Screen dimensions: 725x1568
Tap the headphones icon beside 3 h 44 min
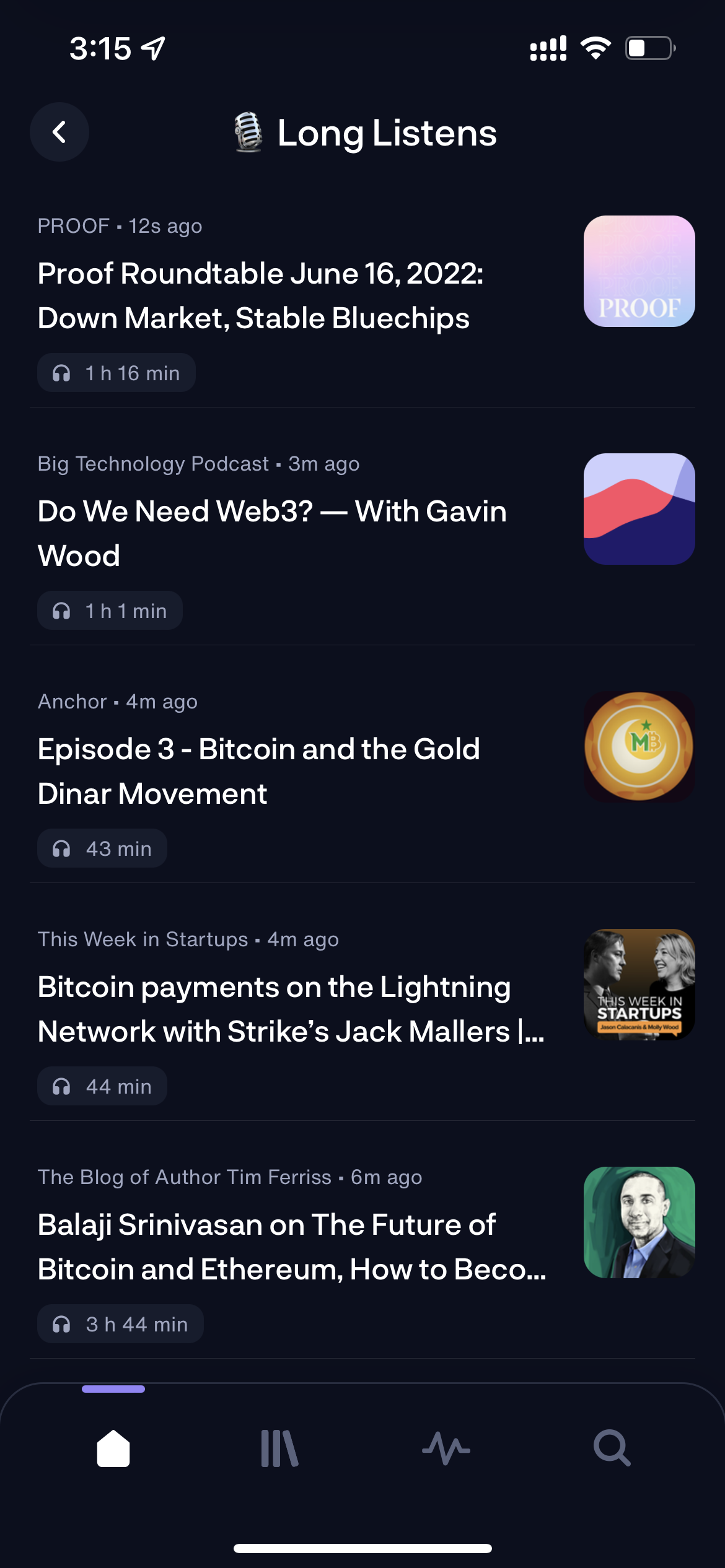coord(63,1323)
